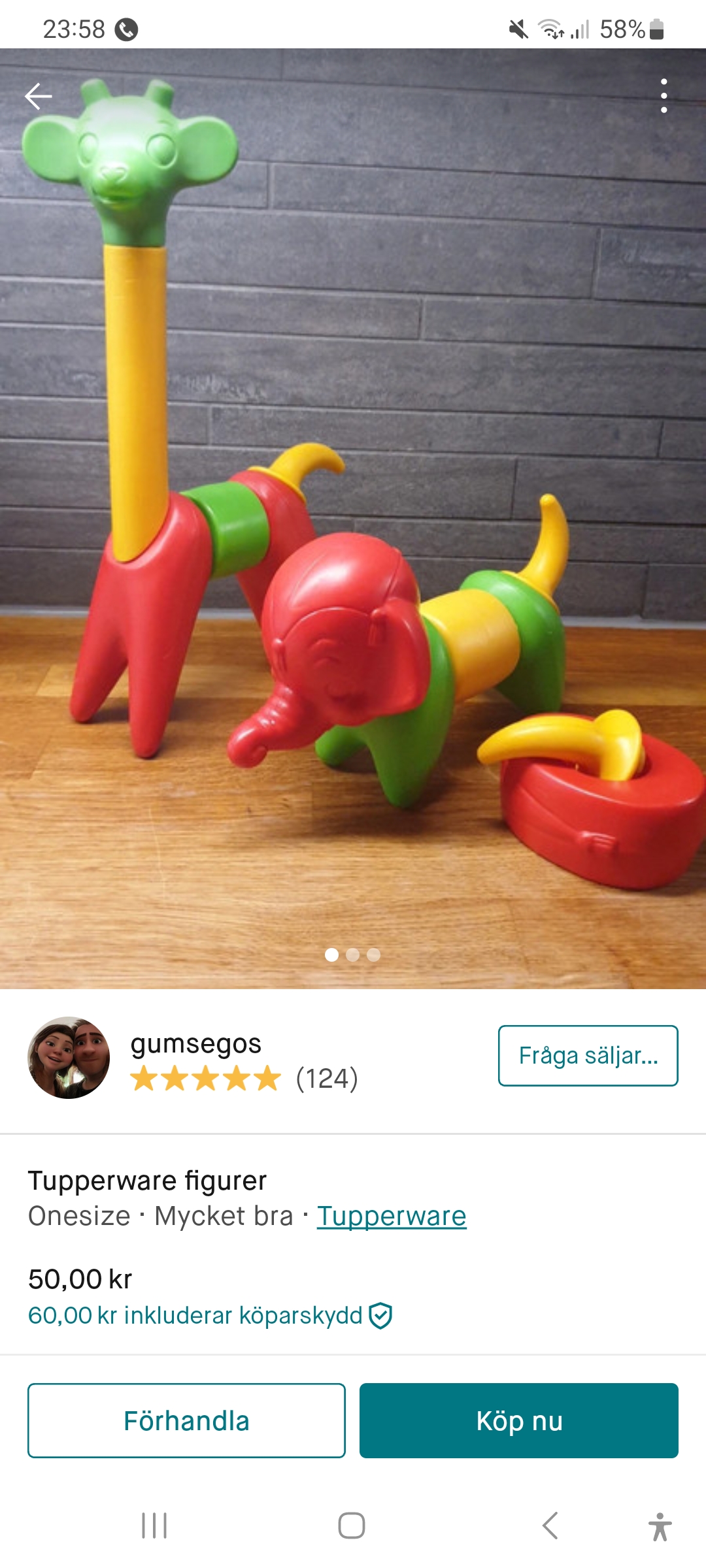Open the recent apps system button
The height and width of the screenshot is (1568, 706).
pyautogui.click(x=154, y=1526)
